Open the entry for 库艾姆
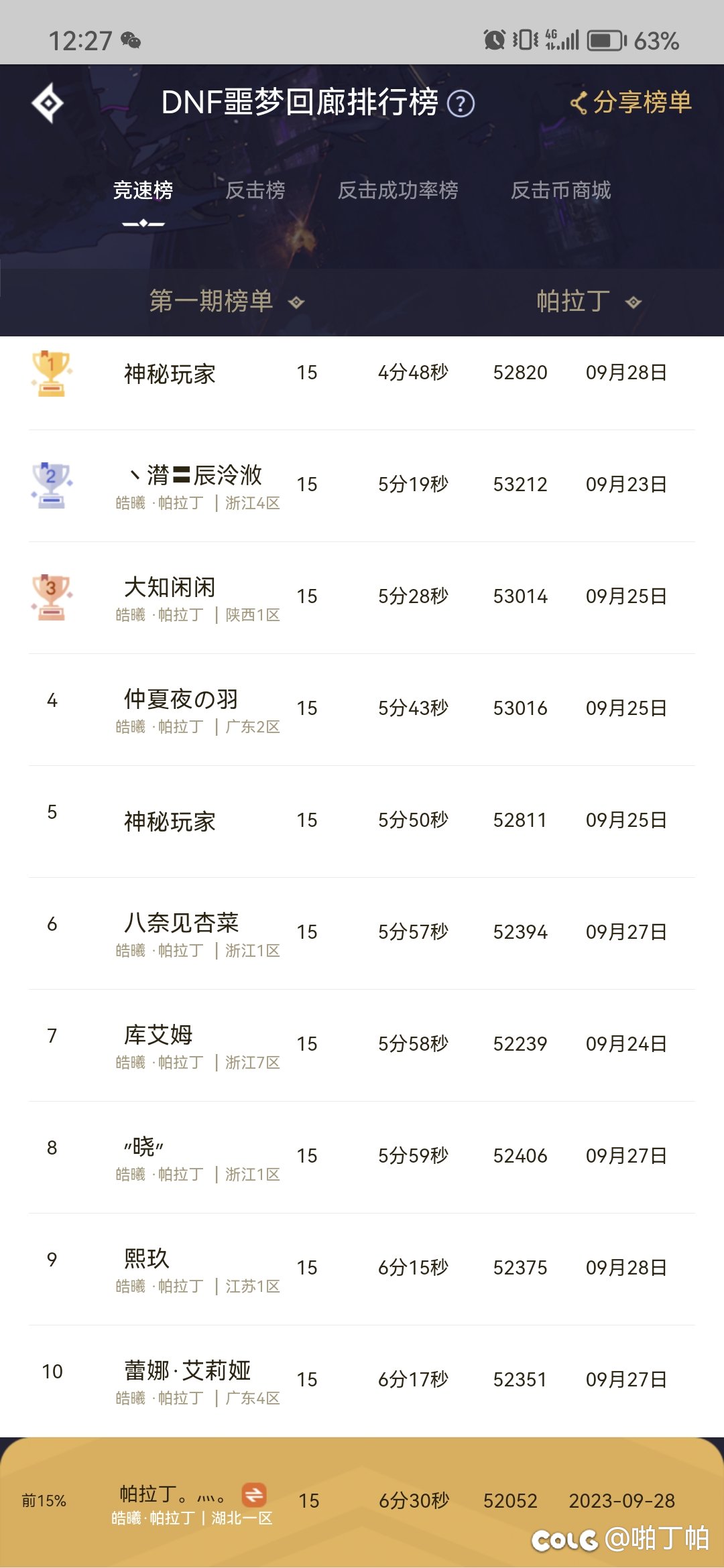The image size is (724, 1568). coord(362,1045)
